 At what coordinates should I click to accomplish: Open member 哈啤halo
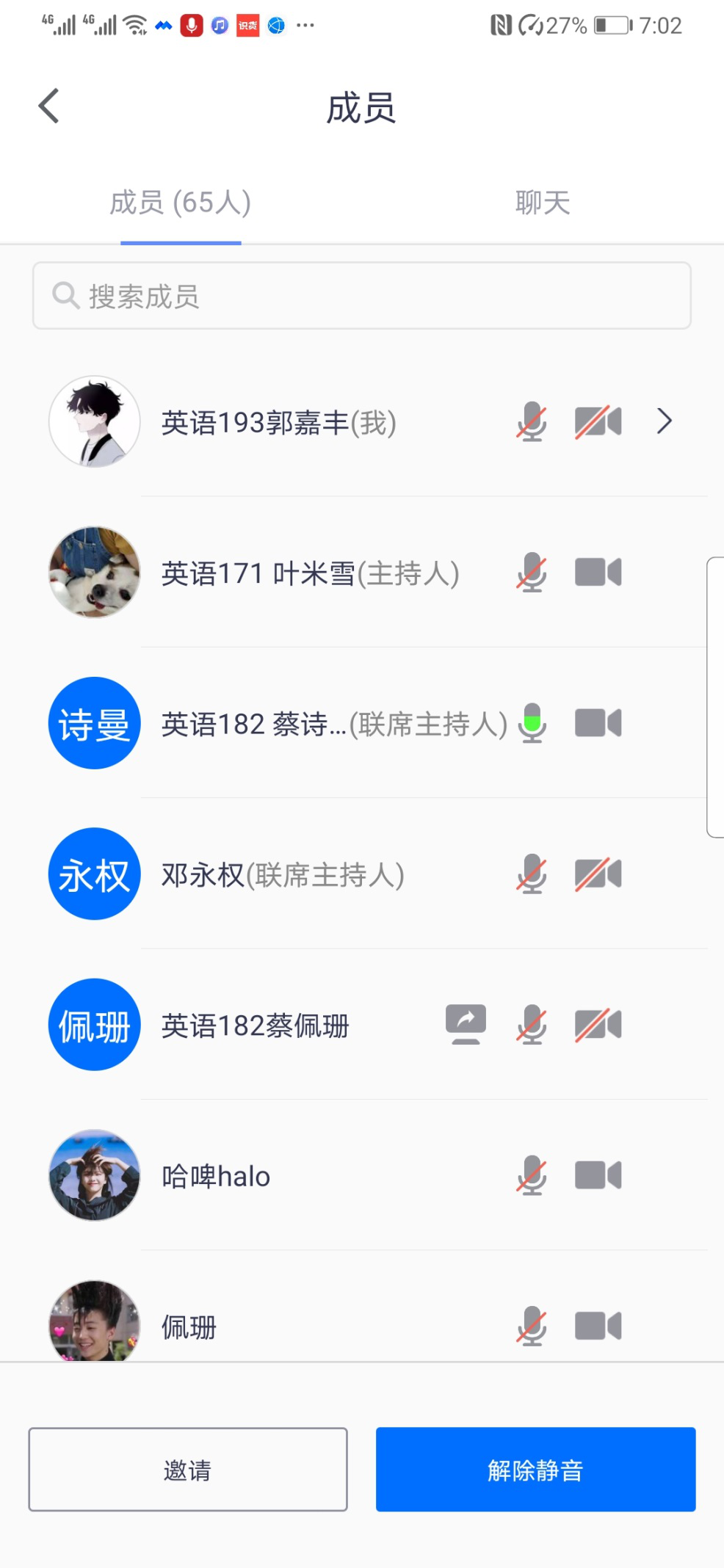362,1175
